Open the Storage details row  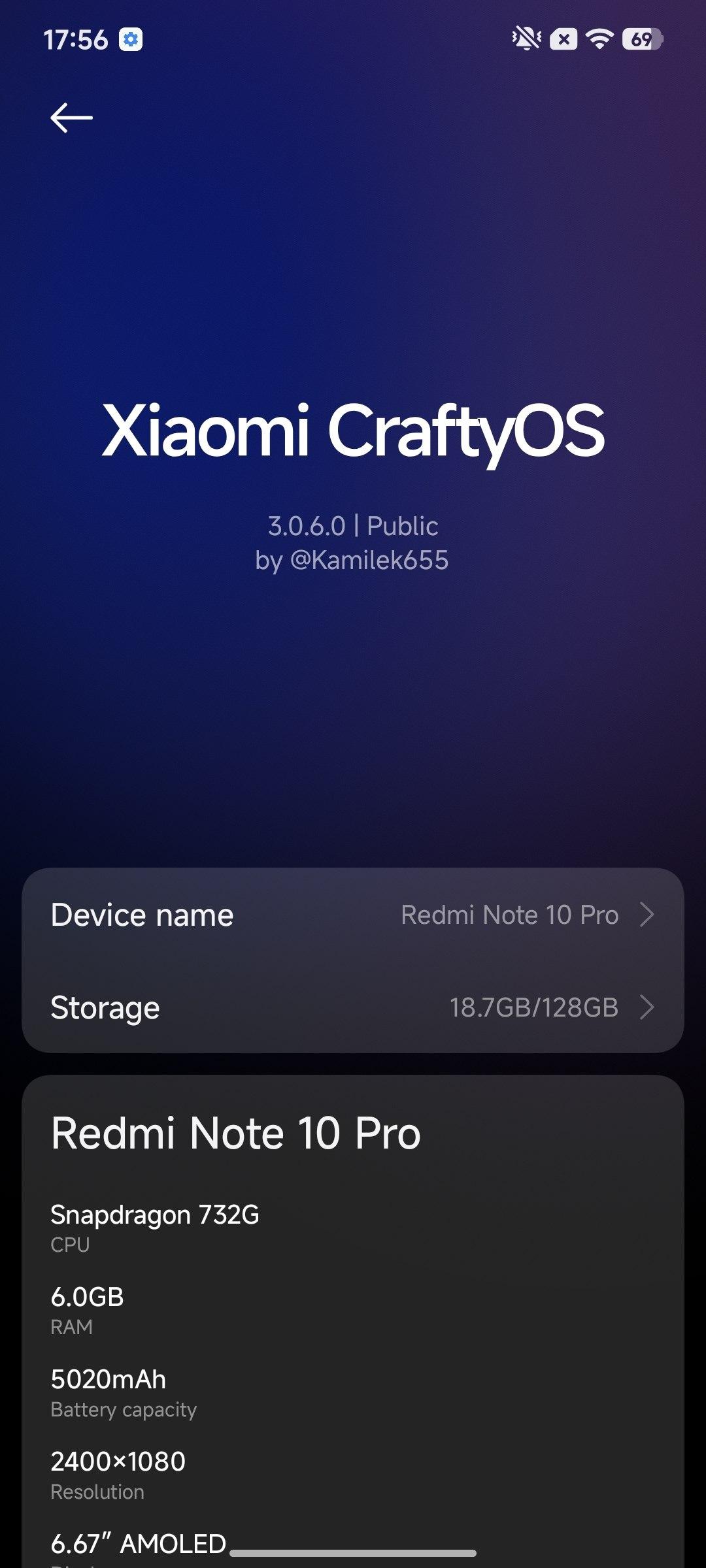[353, 1007]
